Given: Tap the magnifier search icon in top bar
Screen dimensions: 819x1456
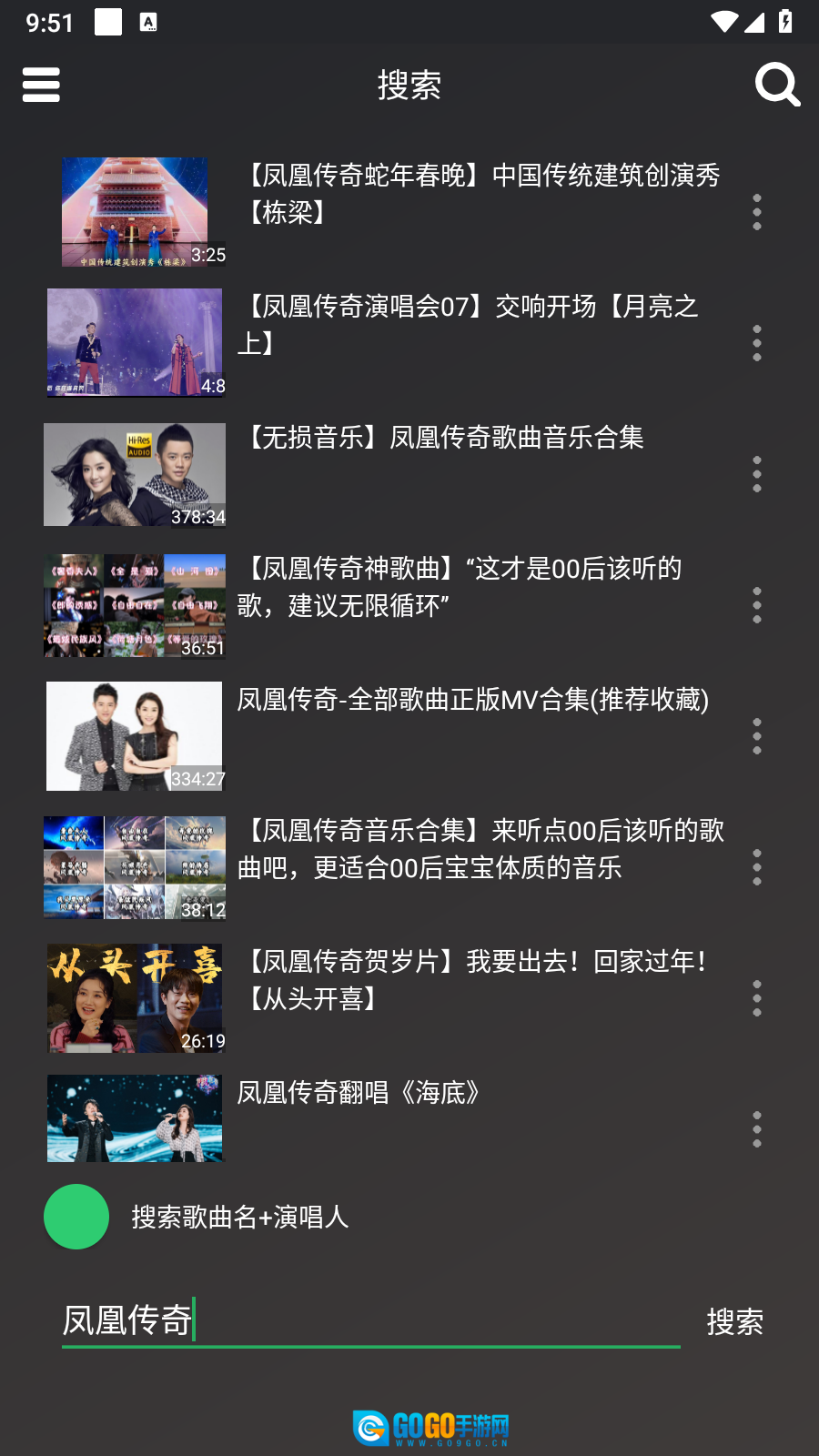Looking at the screenshot, I should [x=777, y=85].
